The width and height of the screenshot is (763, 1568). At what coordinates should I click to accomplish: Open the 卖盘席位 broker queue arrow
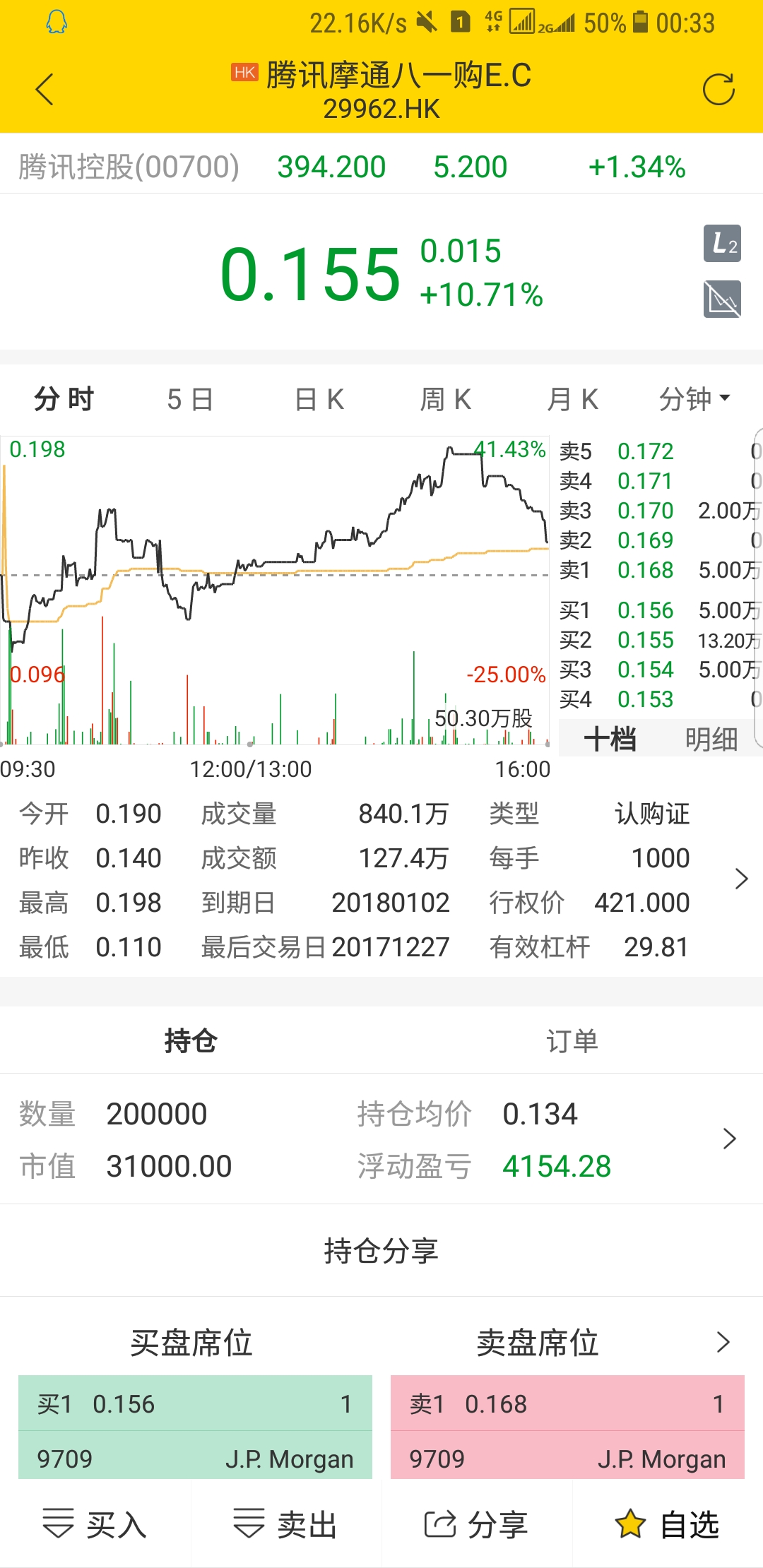tap(723, 1342)
